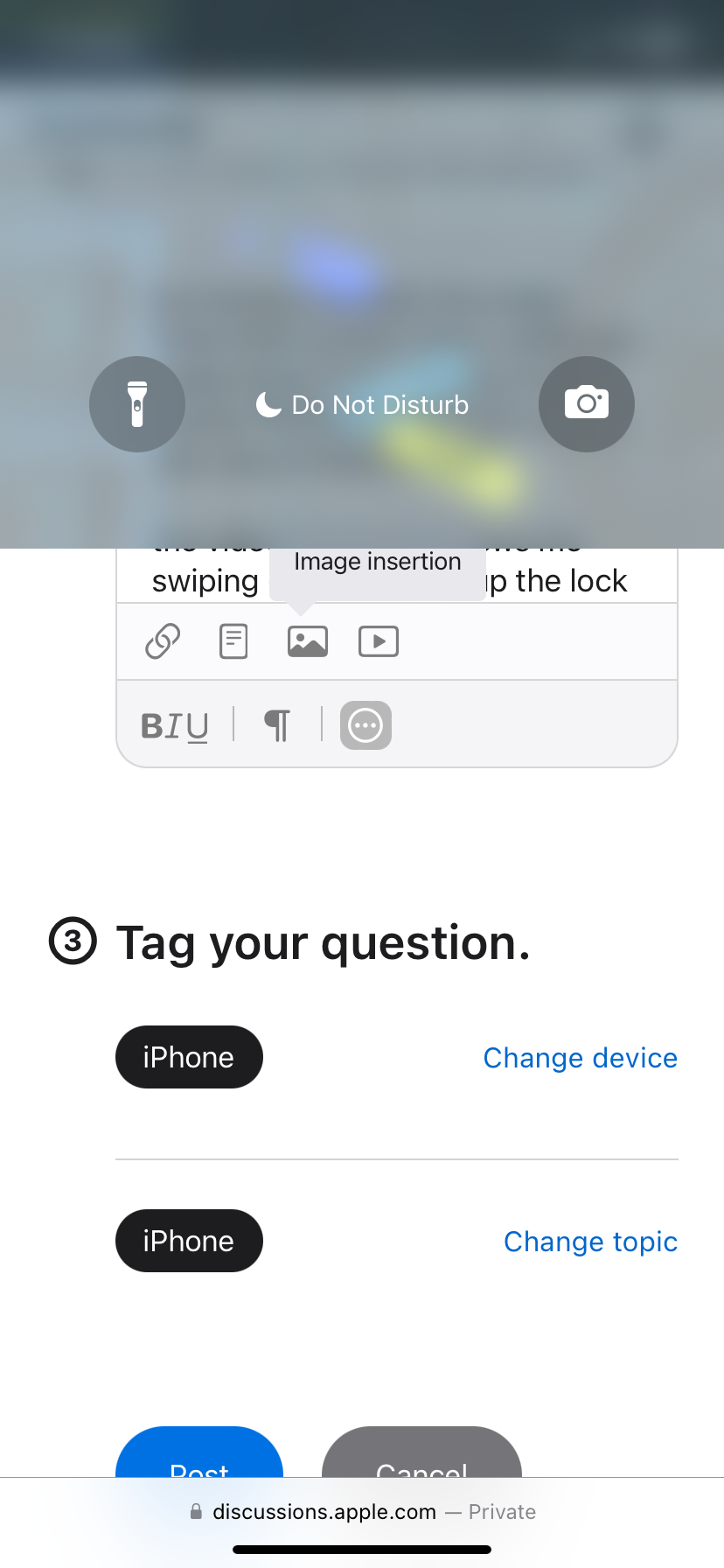Select the iPhone topic tag

(x=189, y=1240)
